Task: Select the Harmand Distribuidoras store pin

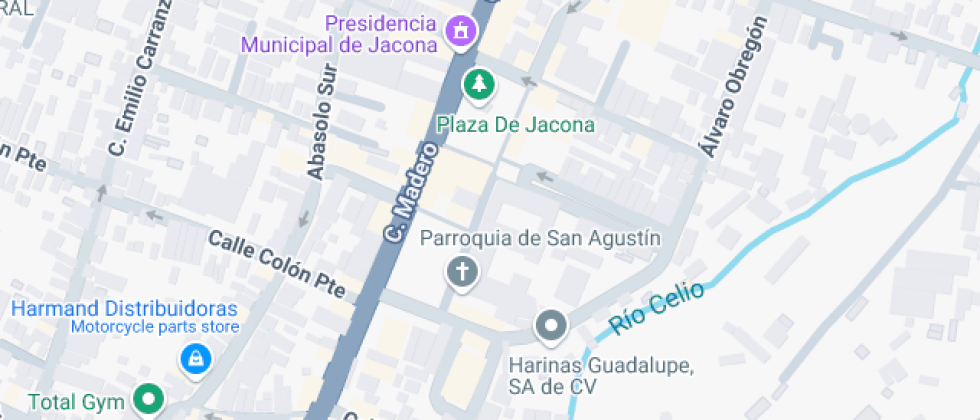Action: (194, 357)
